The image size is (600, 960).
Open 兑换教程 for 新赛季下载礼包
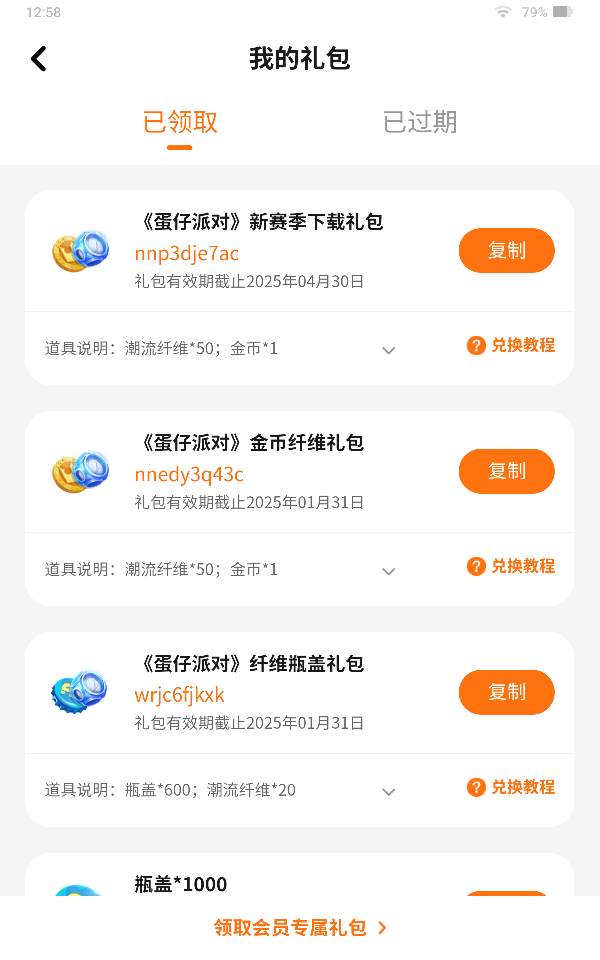[x=511, y=345]
